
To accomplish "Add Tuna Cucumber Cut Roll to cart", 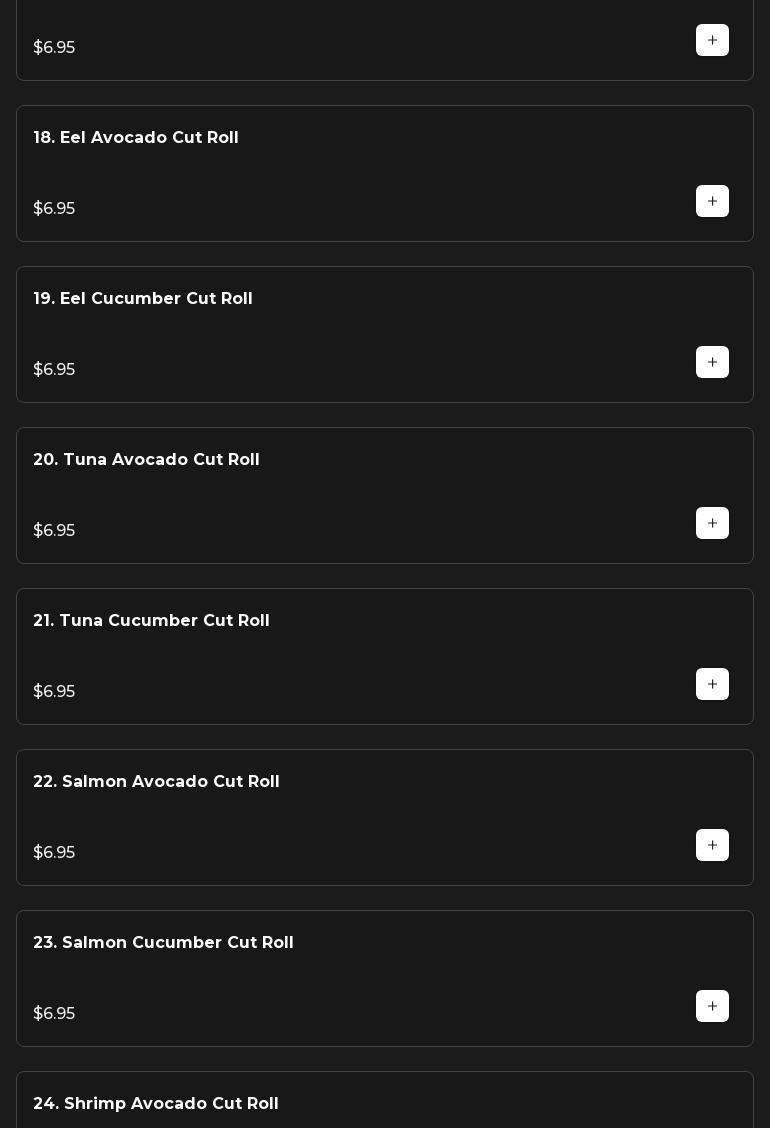I will point(712,684).
